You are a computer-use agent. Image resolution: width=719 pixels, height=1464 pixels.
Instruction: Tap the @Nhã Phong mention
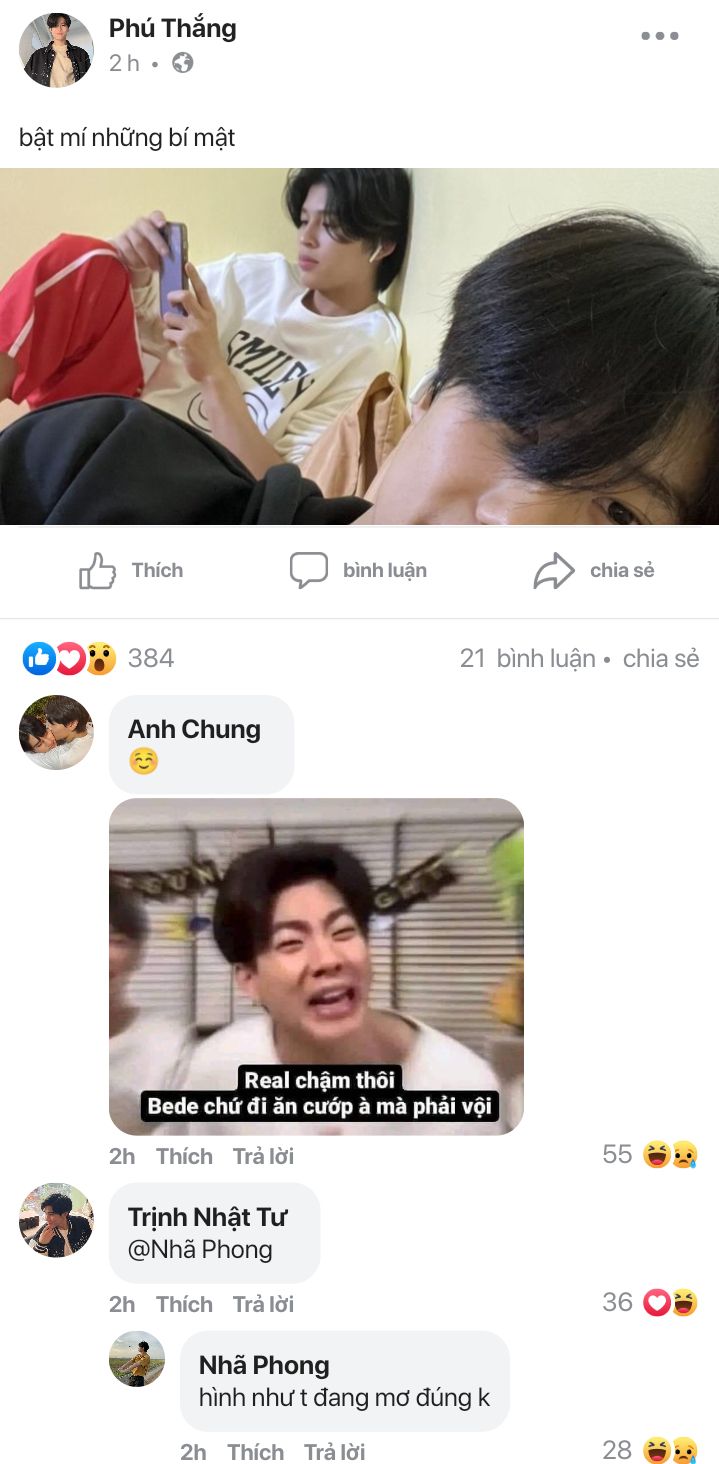[x=200, y=1249]
